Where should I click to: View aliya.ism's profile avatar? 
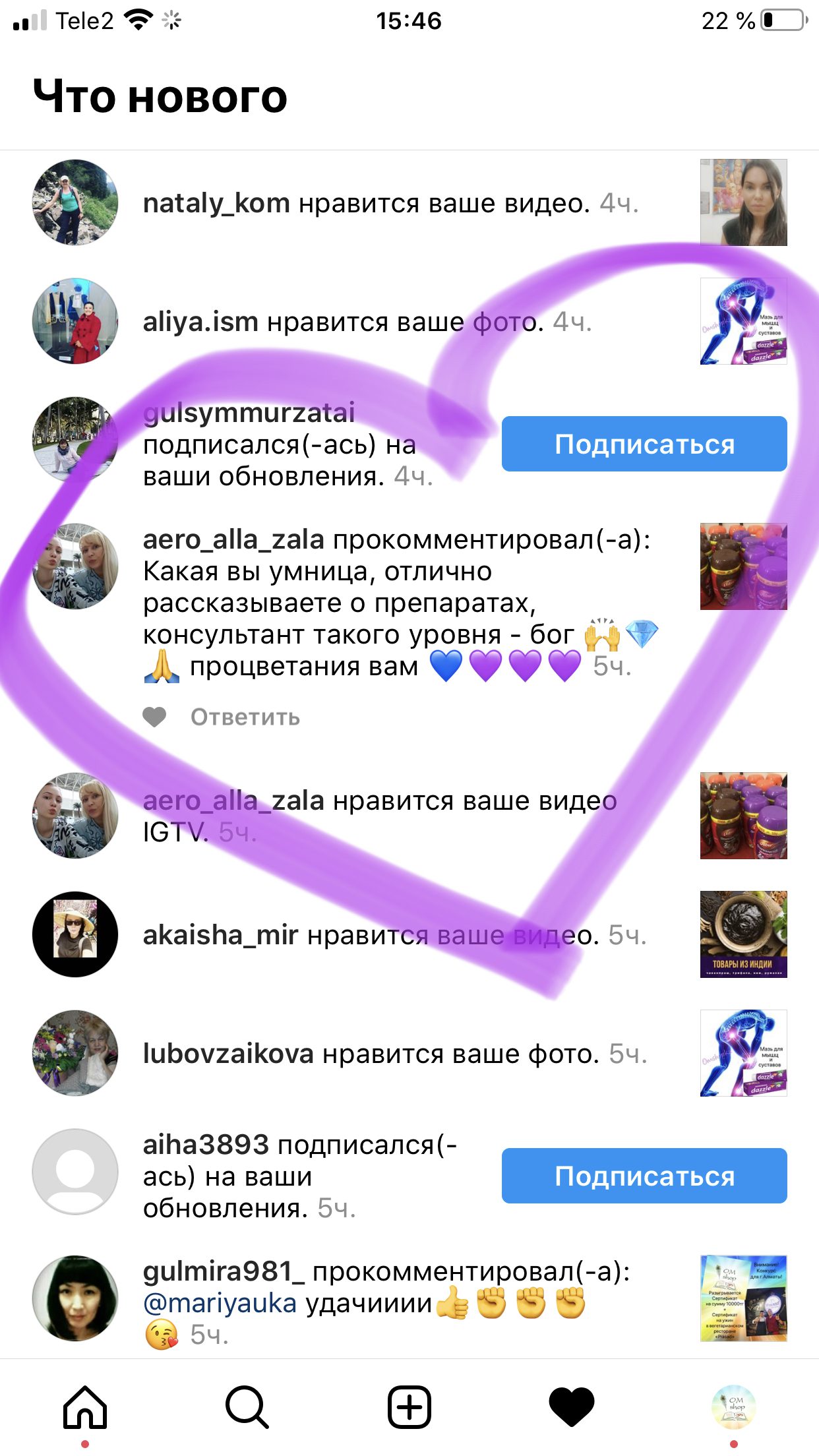coord(75,321)
